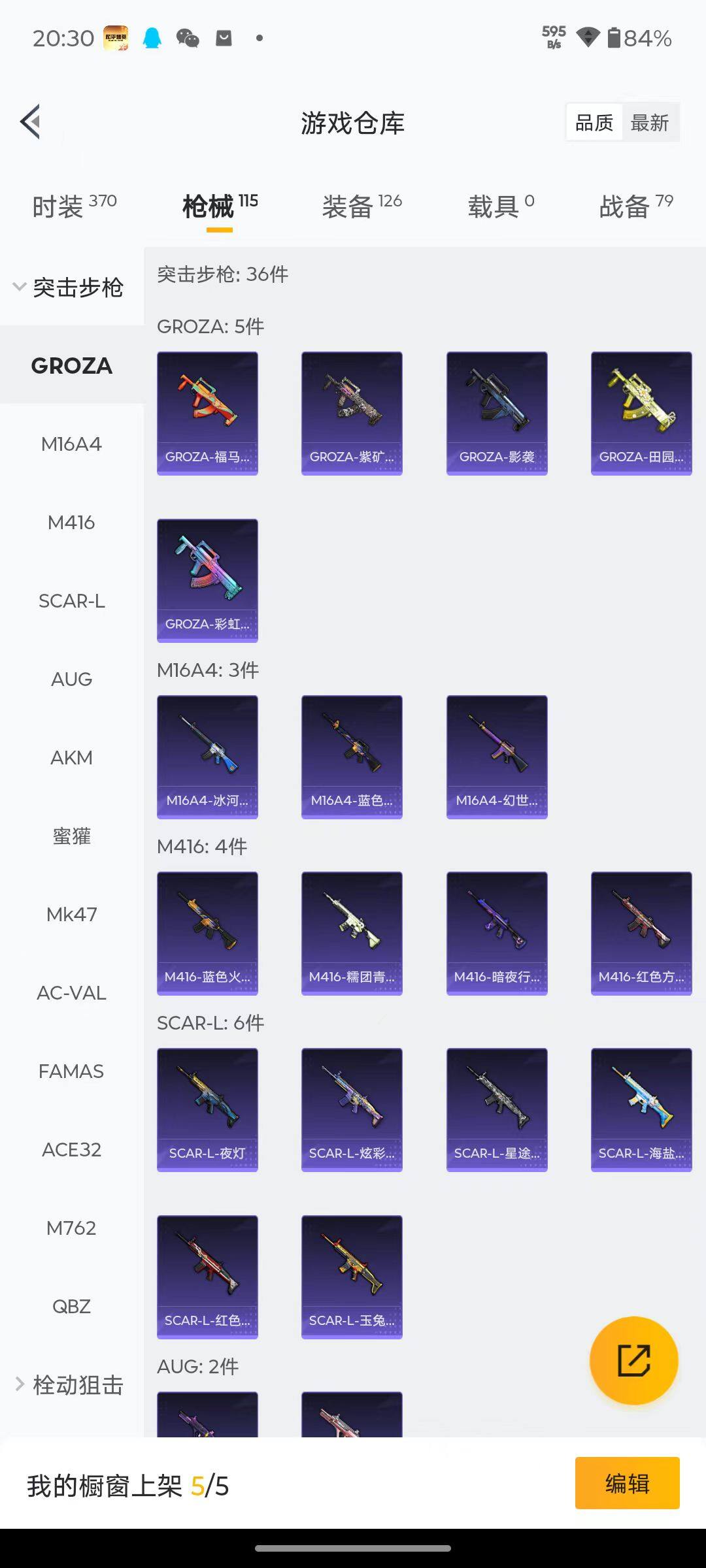Switch to the 载具 tab
Image resolution: width=706 pixels, height=1568 pixels.
(x=501, y=206)
